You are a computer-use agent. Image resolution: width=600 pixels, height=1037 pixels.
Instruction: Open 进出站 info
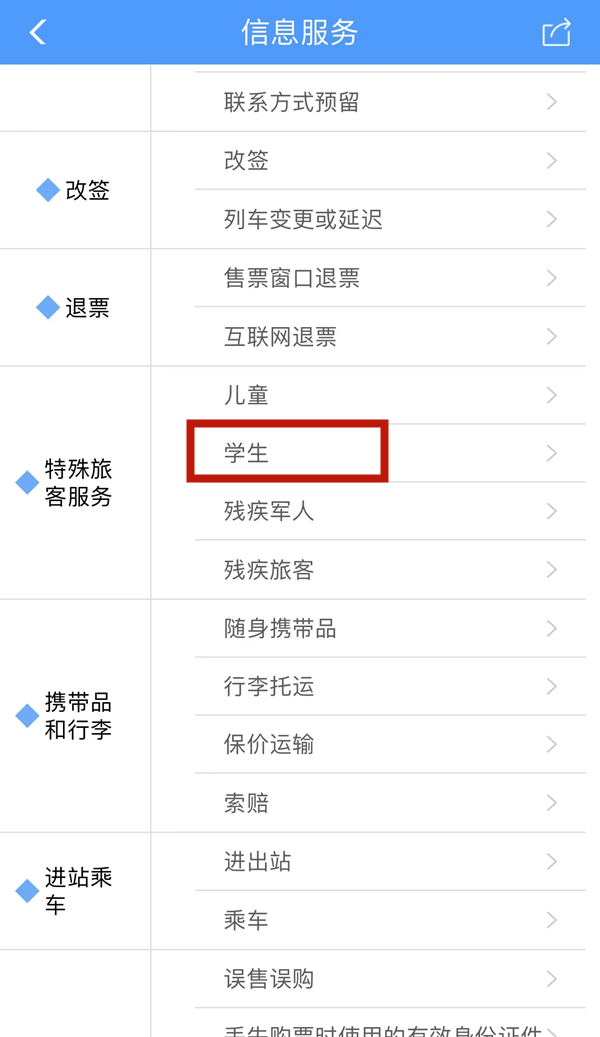(390, 861)
